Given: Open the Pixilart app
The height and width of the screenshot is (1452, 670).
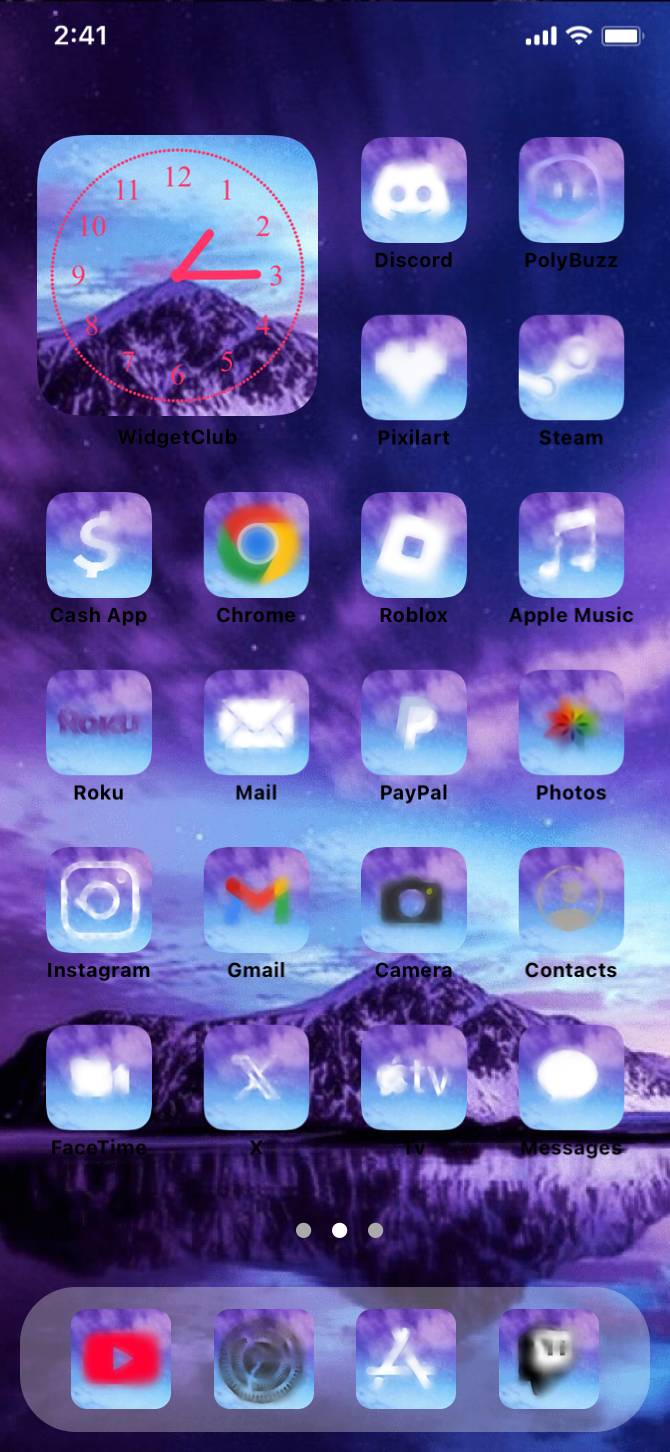Looking at the screenshot, I should [x=413, y=368].
